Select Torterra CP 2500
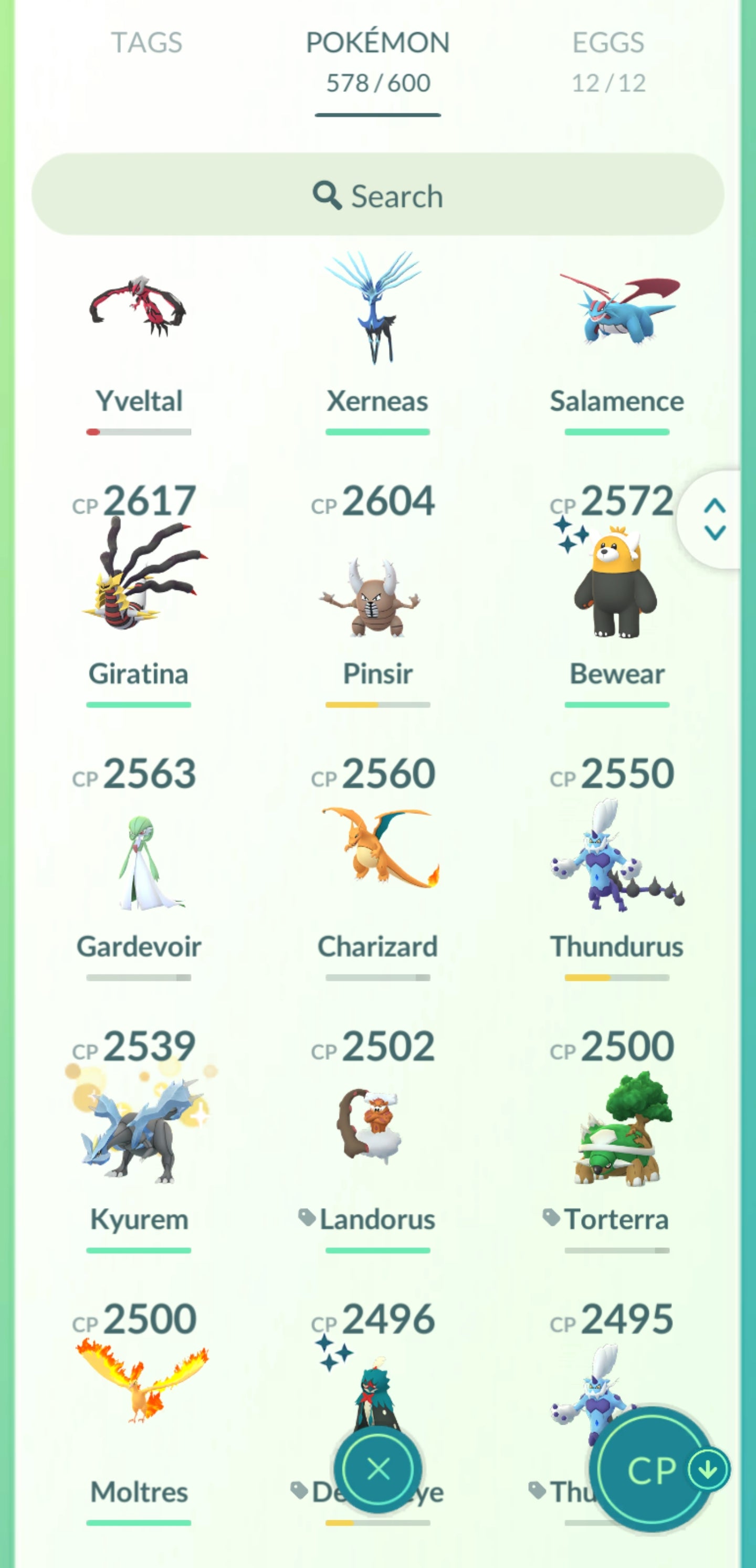Viewport: 756px width, 1568px height. tap(616, 1132)
